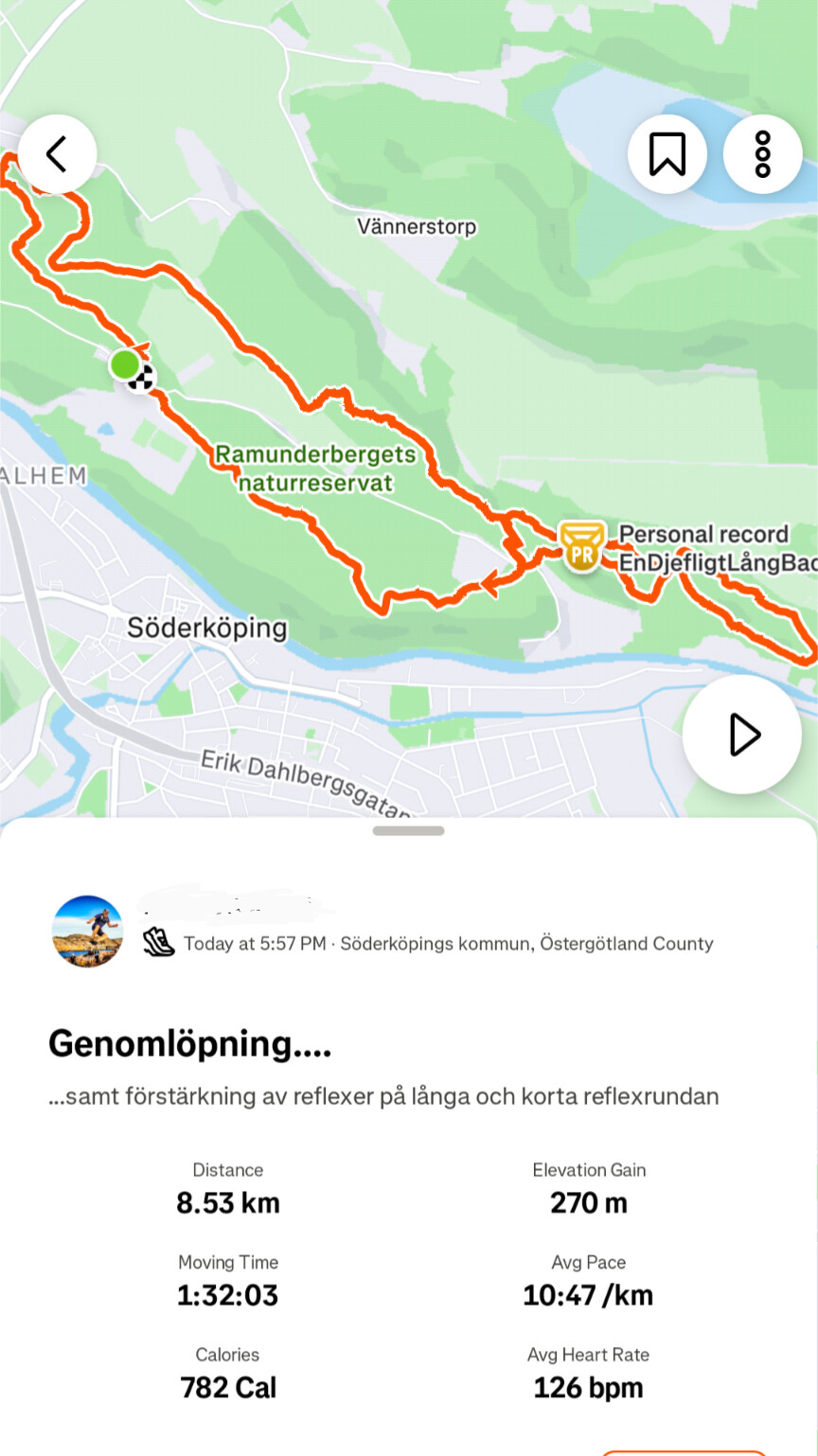Screen dimensions: 818x1456
Task: Bookmark this activity route
Action: (667, 154)
